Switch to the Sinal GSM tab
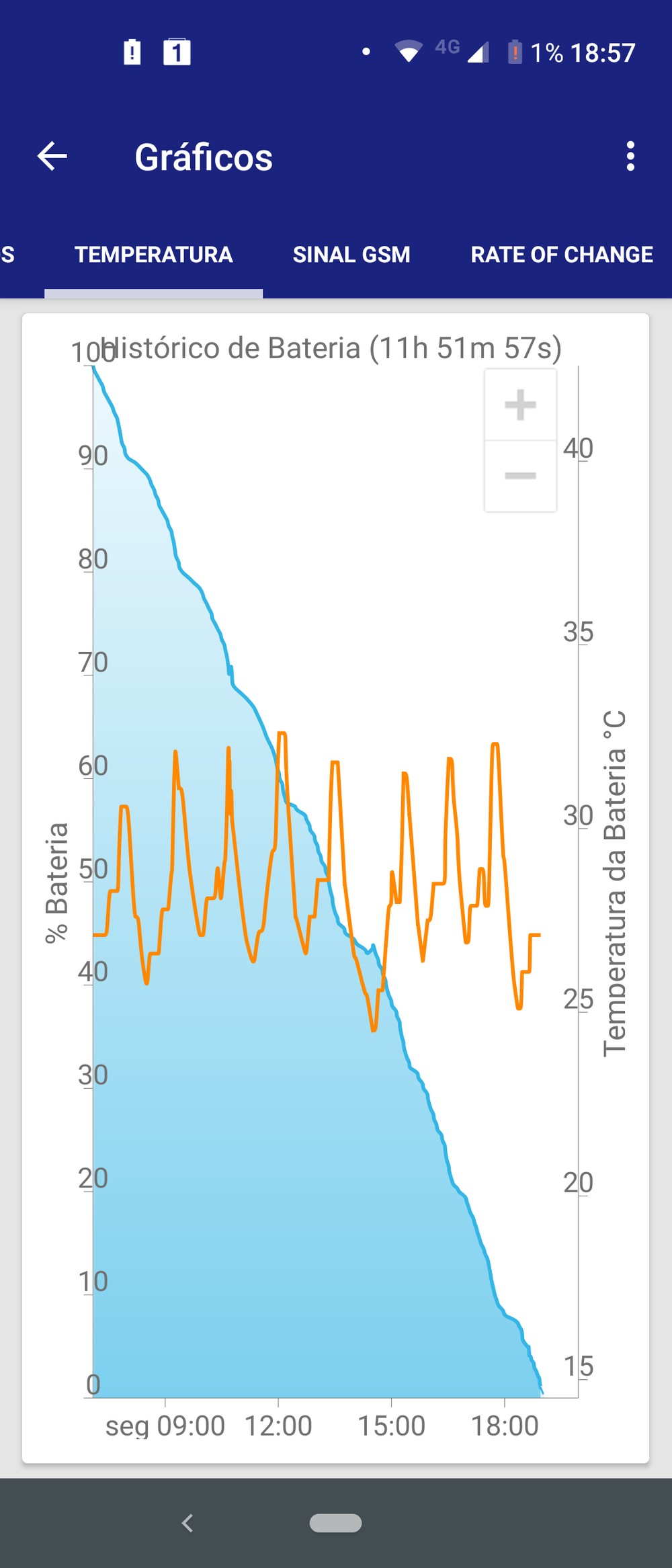The height and width of the screenshot is (1568, 672). 351,255
